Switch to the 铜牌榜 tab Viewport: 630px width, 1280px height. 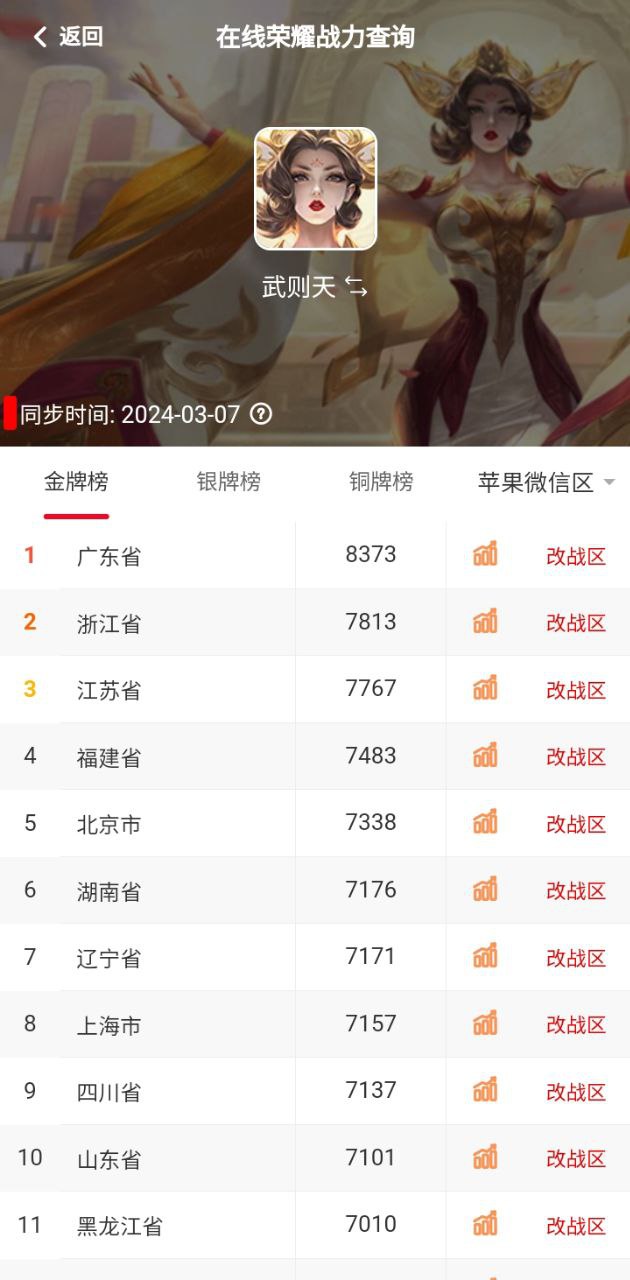tap(381, 482)
